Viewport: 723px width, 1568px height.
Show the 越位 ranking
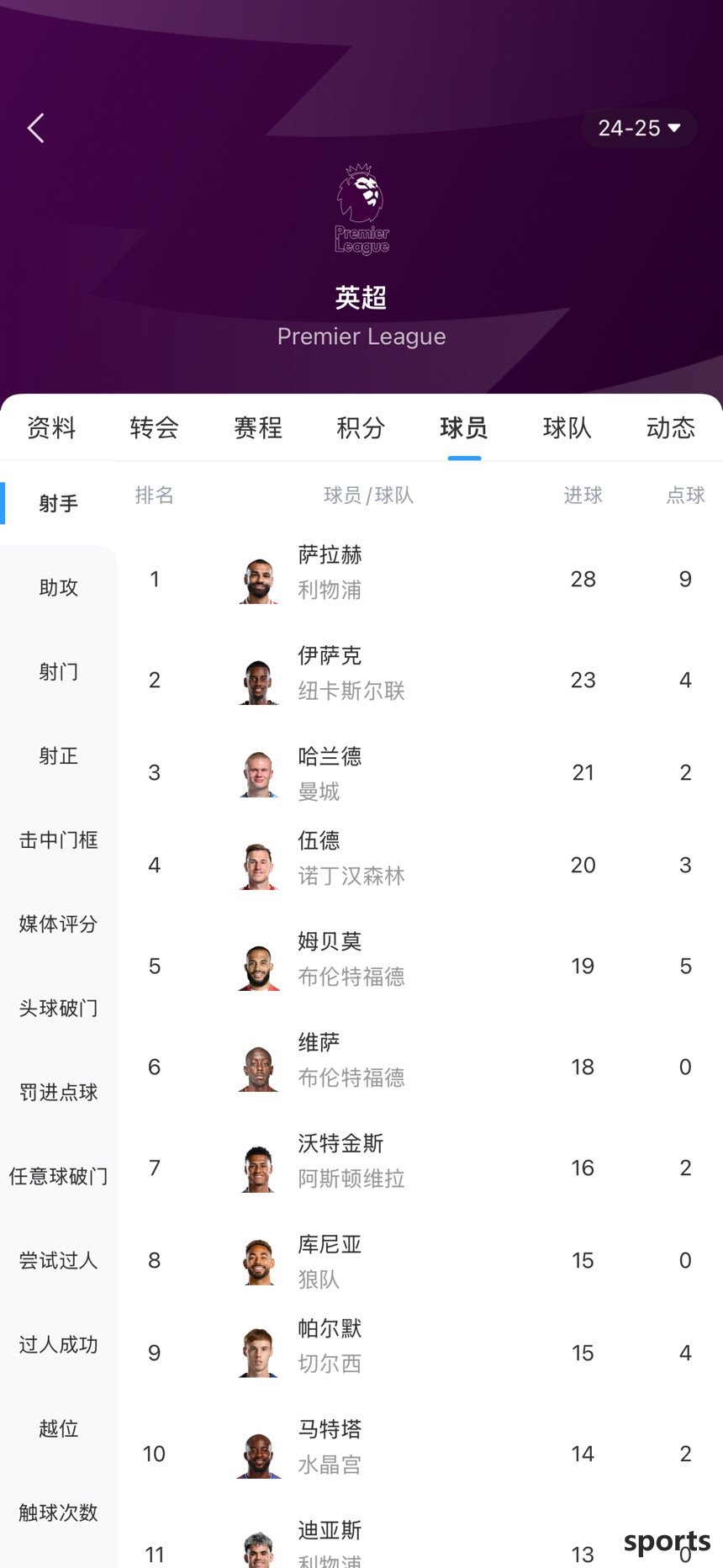(x=58, y=1428)
